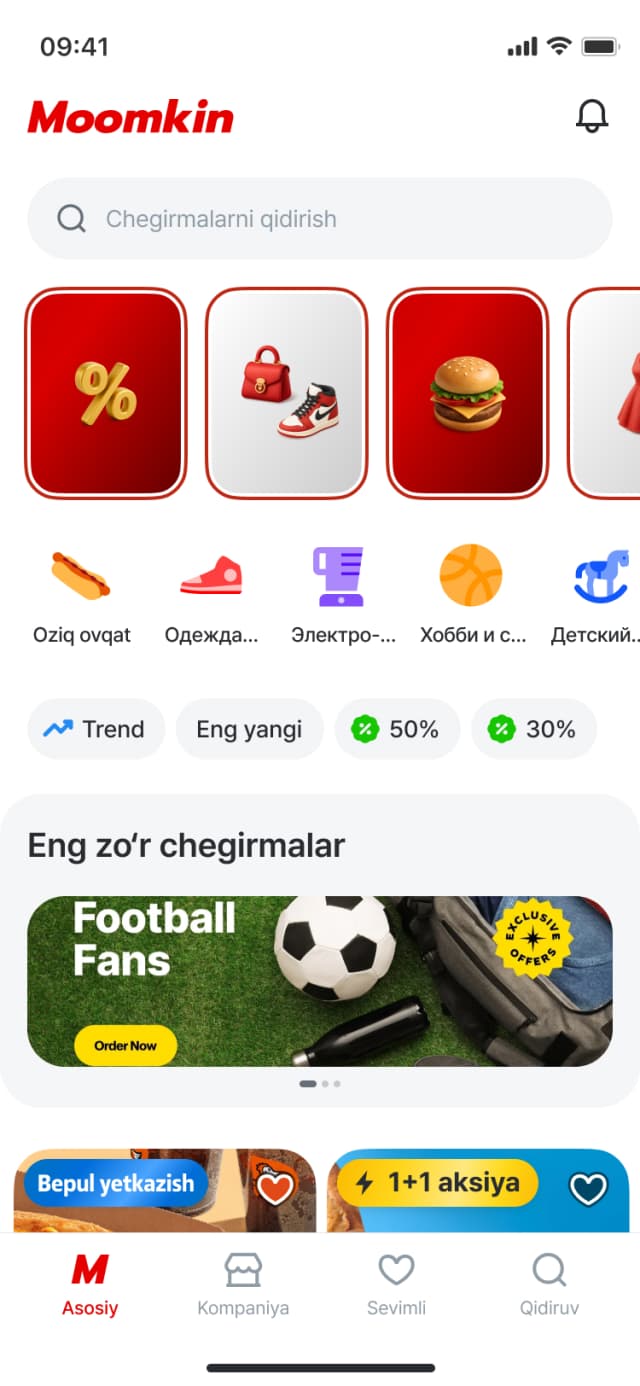Filter deals by 50% discount

click(397, 729)
